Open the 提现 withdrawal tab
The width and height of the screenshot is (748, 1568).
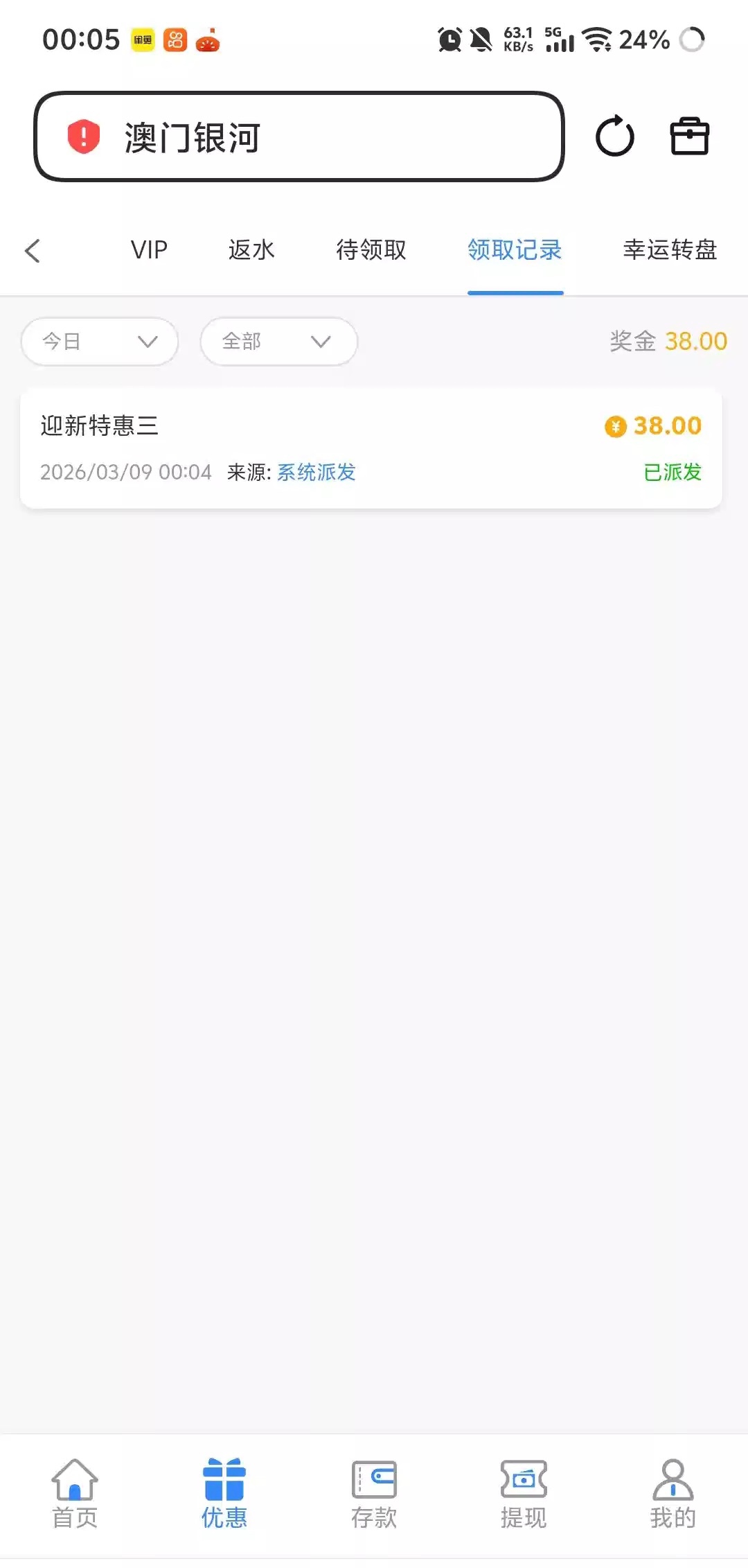point(524,1493)
